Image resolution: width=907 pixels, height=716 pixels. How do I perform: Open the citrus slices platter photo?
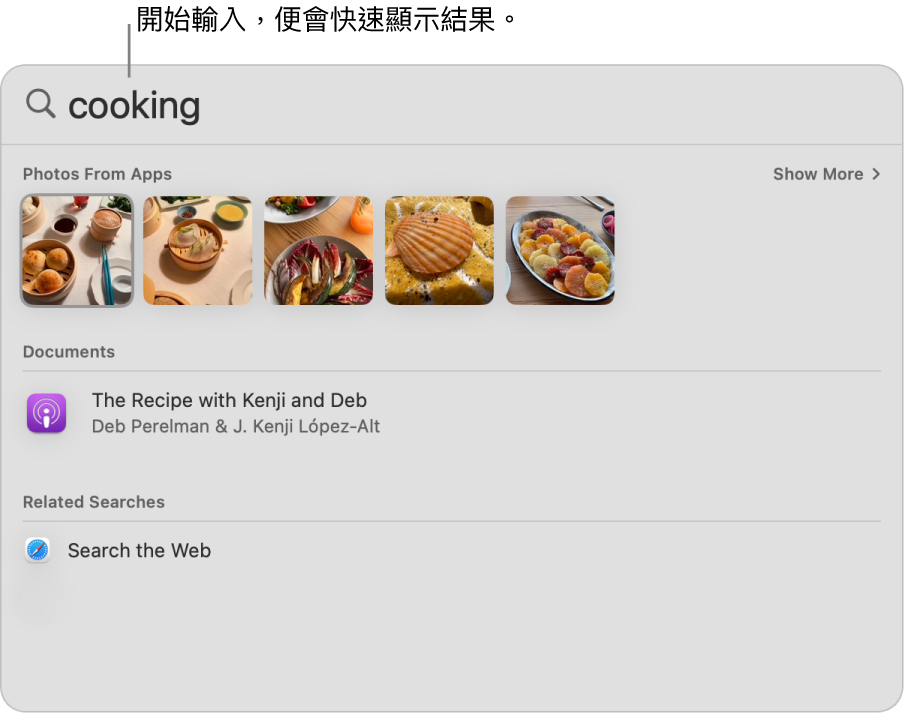pyautogui.click(x=560, y=250)
